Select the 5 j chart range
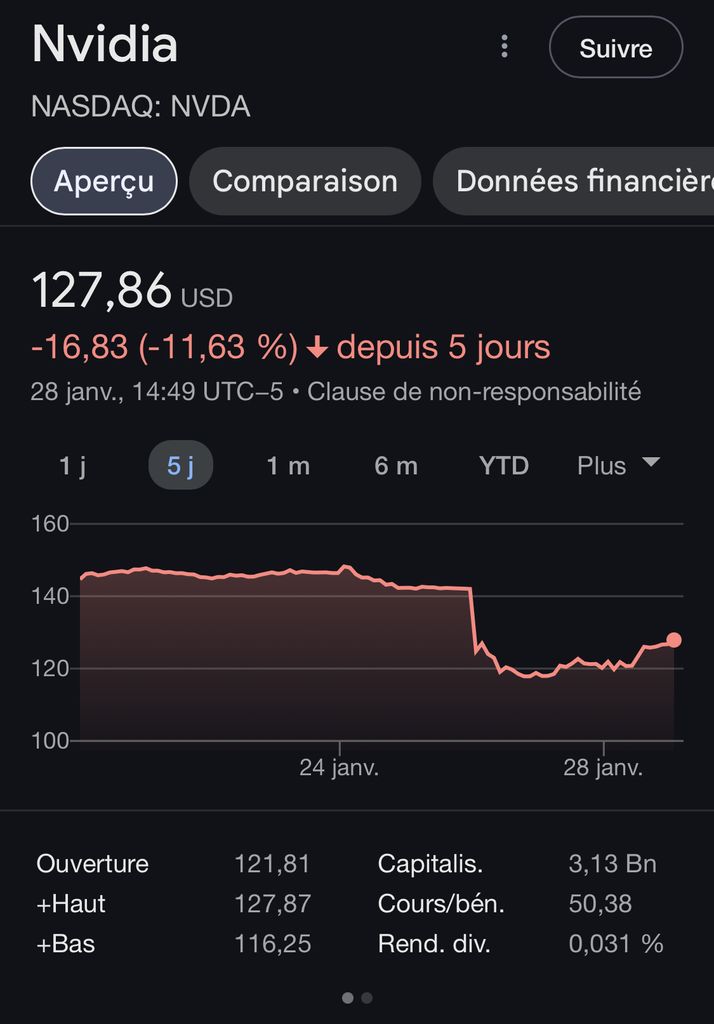Image resolution: width=714 pixels, height=1024 pixels. 181,466
